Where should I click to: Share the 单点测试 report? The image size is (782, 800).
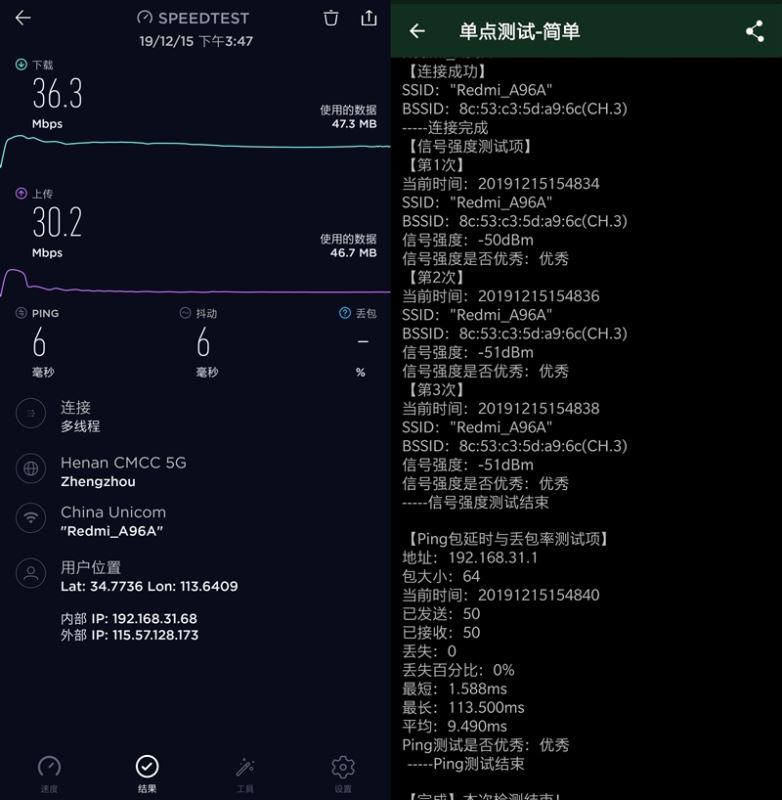pos(755,31)
